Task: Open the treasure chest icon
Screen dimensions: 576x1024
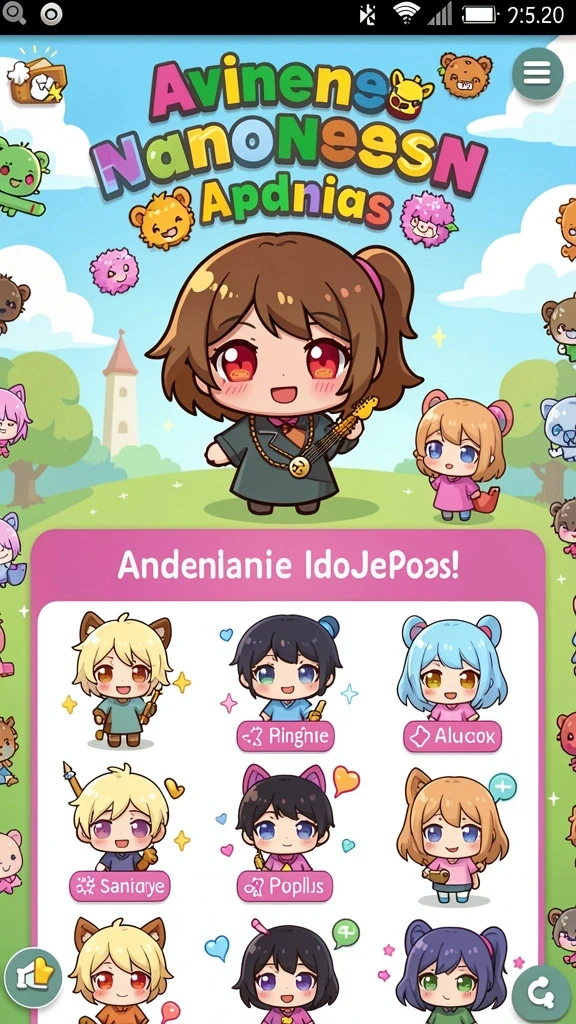Action: pyautogui.click(x=37, y=80)
